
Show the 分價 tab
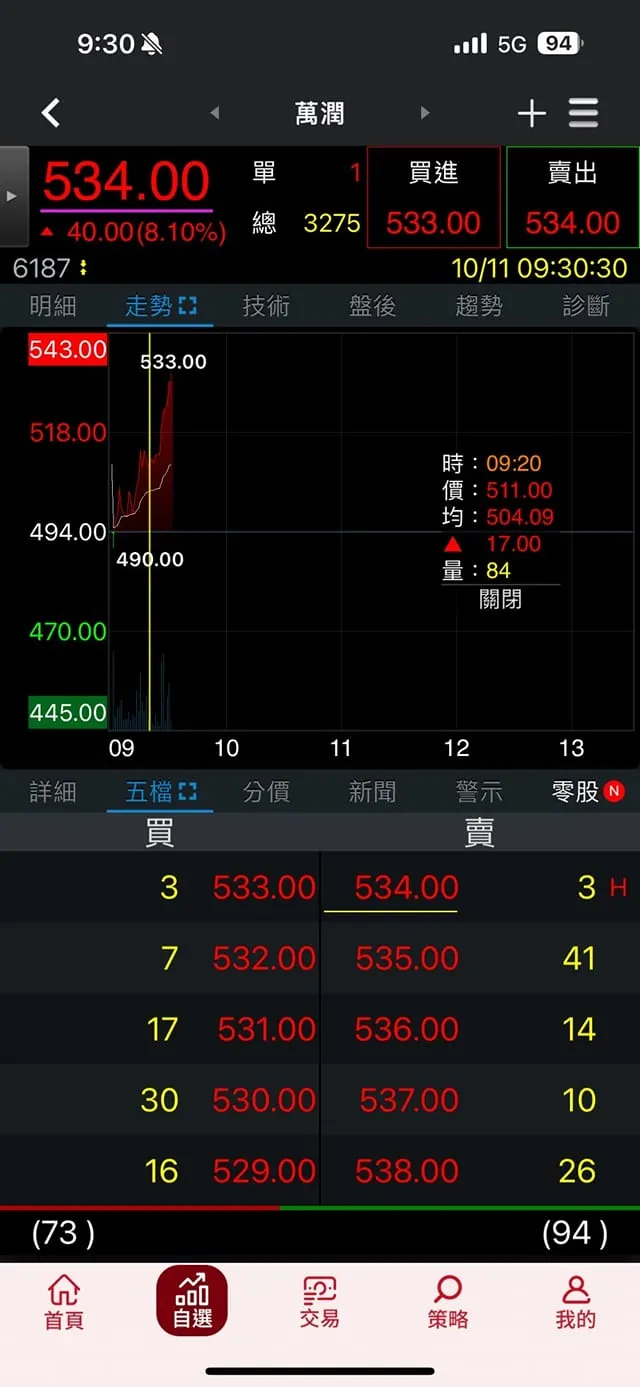pyautogui.click(x=266, y=792)
